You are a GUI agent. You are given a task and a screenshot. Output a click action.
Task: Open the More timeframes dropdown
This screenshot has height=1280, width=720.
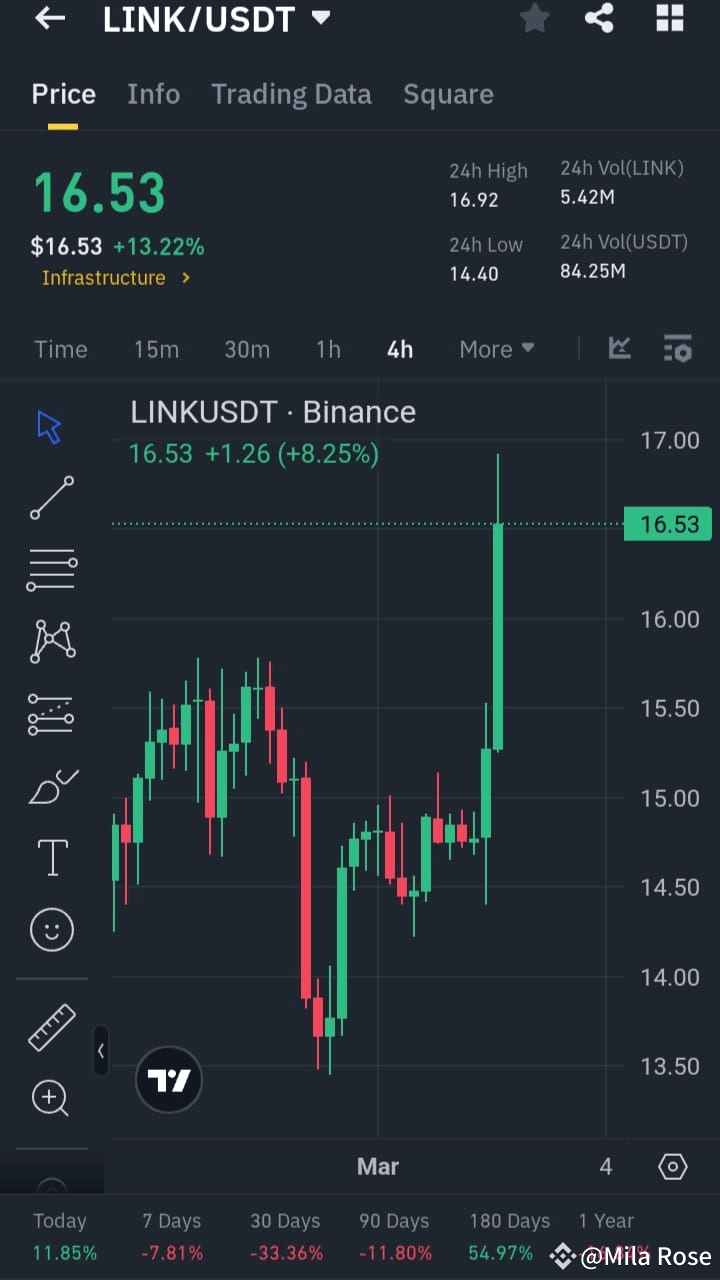tap(496, 348)
